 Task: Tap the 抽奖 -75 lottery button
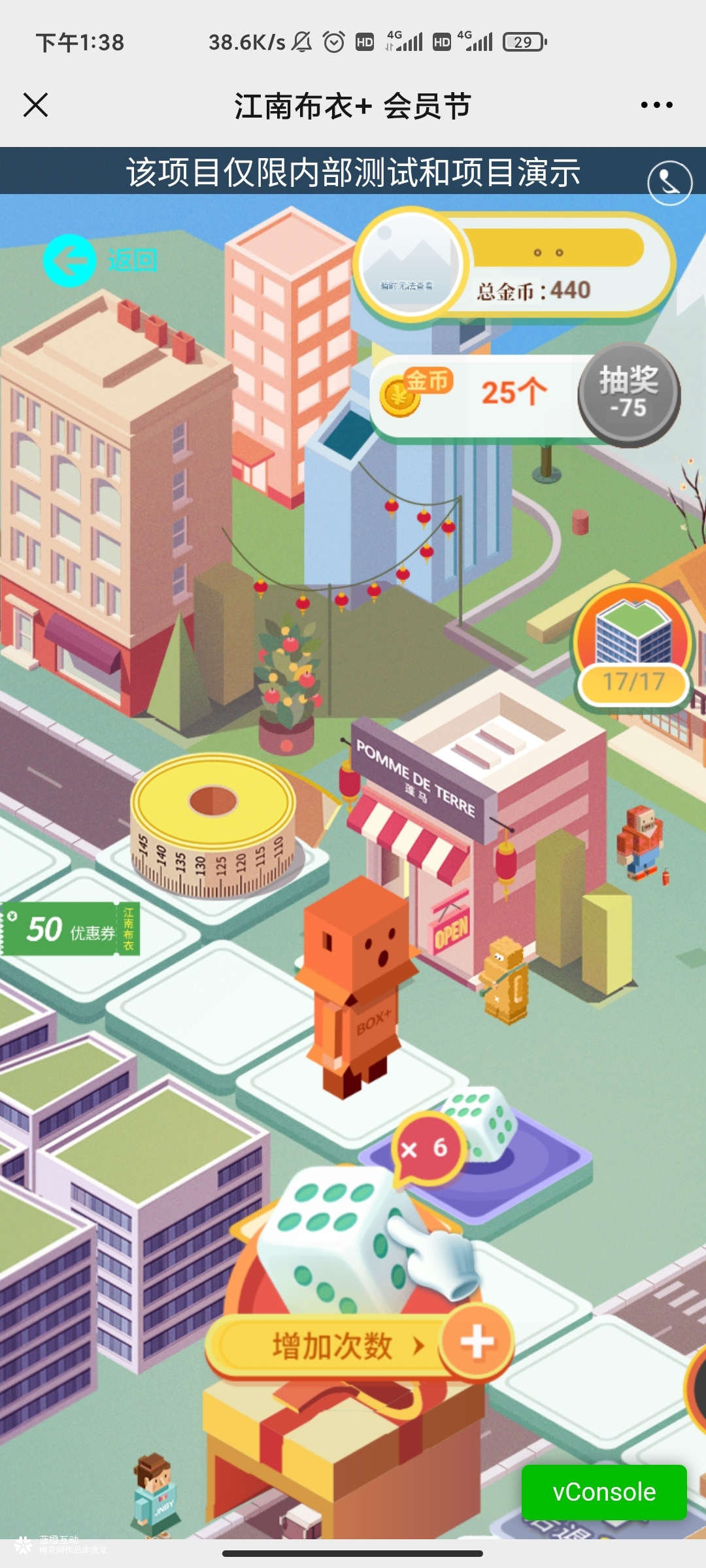click(628, 394)
